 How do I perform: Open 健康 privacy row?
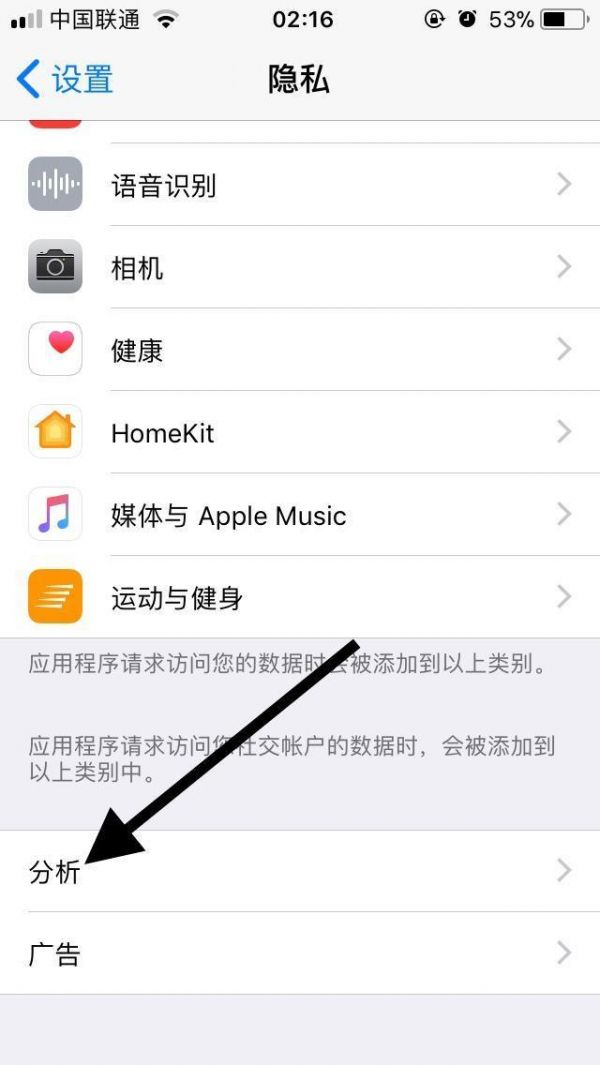point(300,349)
